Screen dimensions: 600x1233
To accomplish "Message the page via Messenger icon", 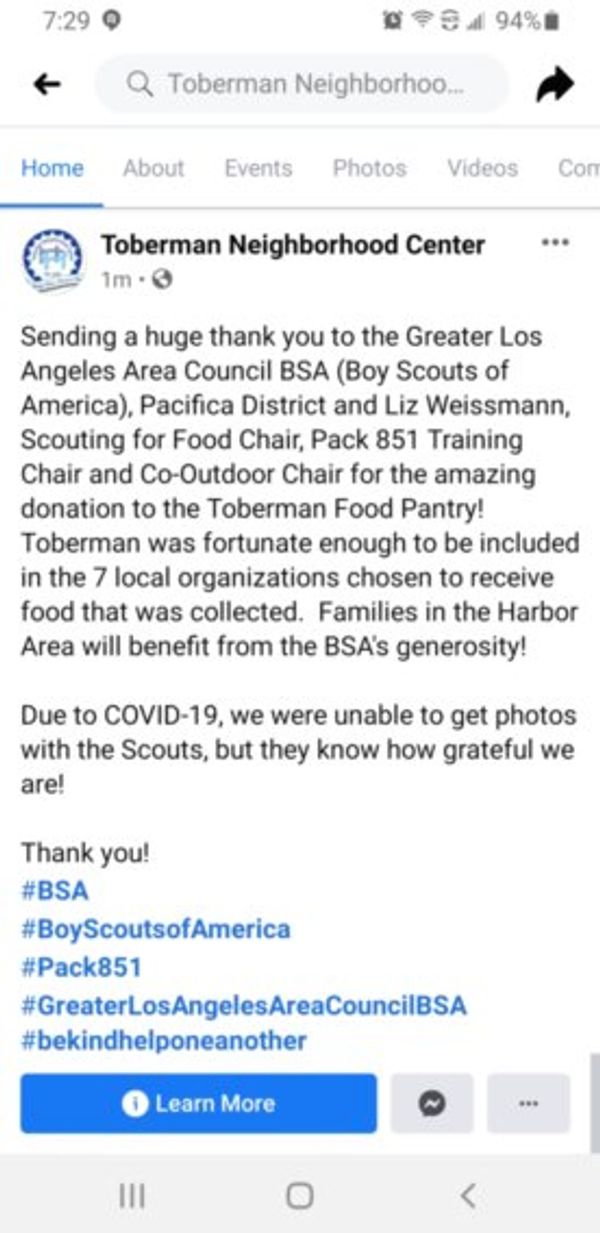I will 431,1104.
